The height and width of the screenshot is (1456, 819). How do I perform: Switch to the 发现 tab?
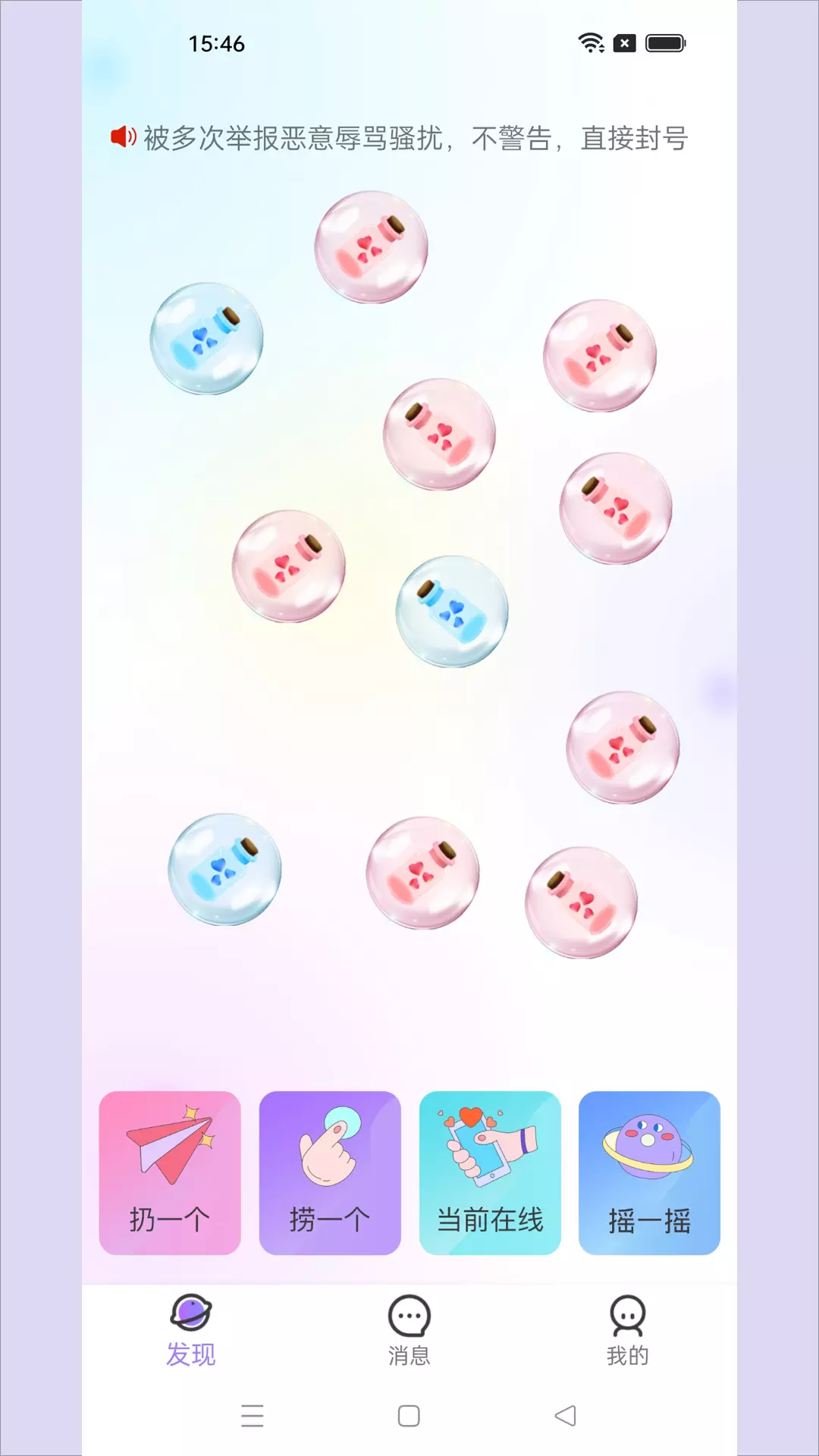point(191,1331)
